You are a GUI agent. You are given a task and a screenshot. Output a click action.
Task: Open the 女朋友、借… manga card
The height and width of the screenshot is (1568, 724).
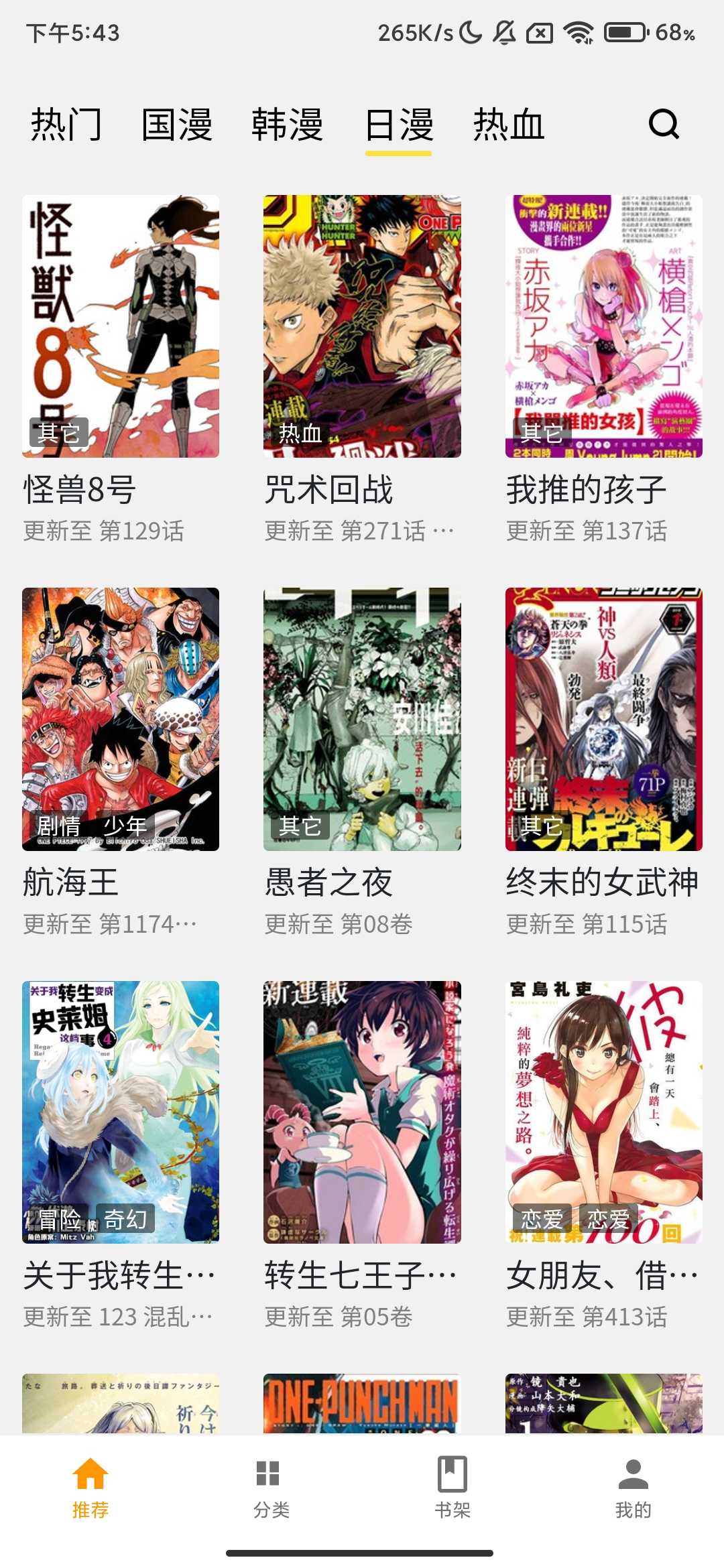[x=603, y=1112]
